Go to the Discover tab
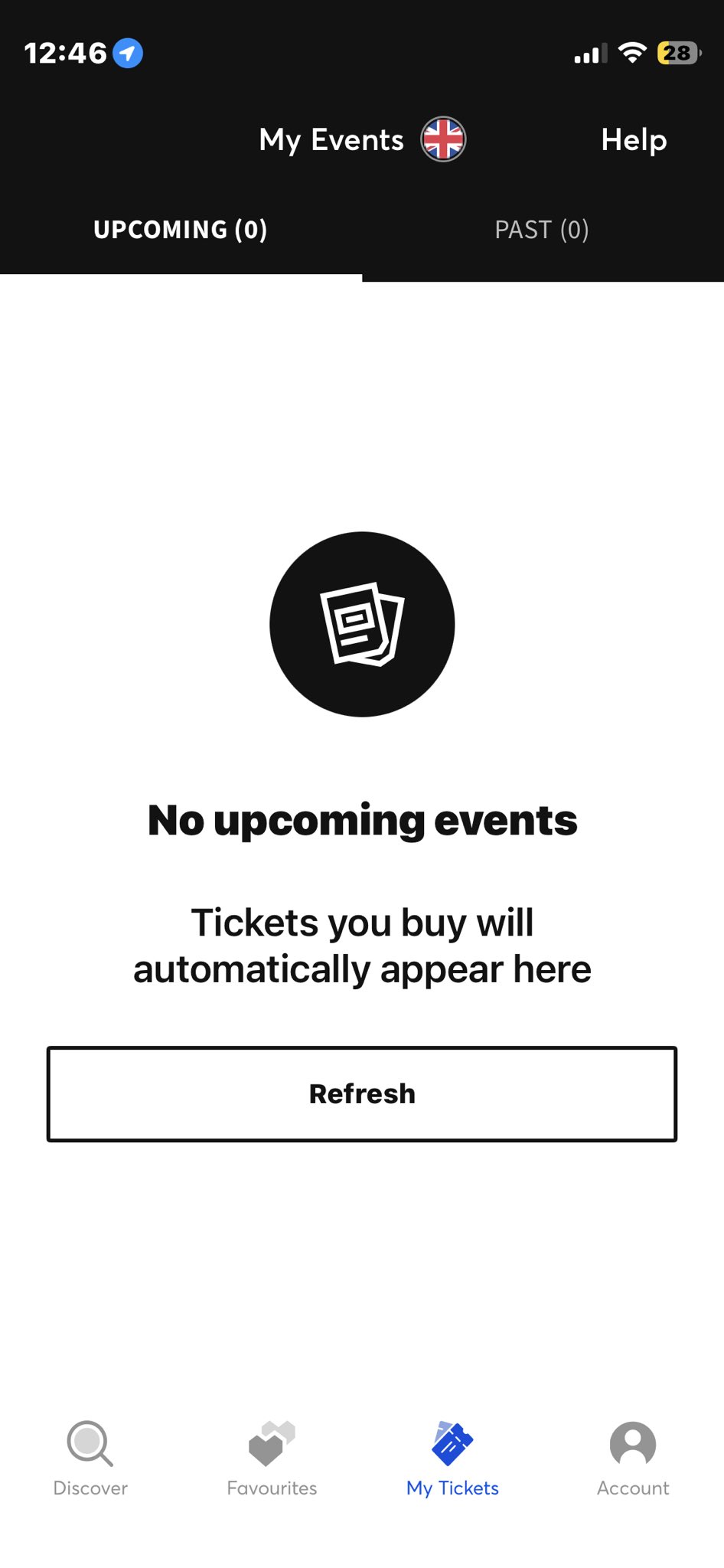This screenshot has height=1568, width=724. pos(90,1459)
